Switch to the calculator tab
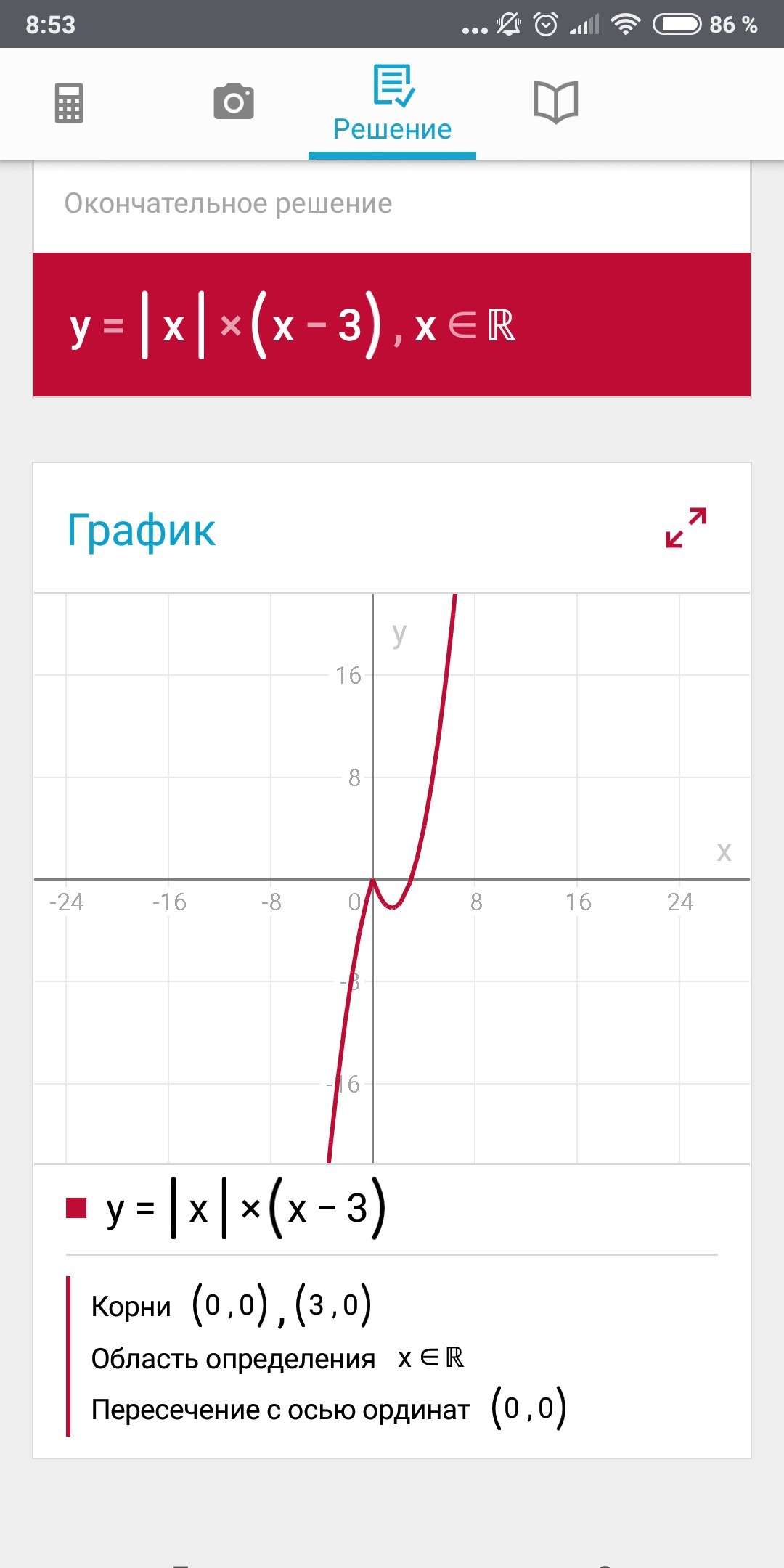 click(x=69, y=103)
